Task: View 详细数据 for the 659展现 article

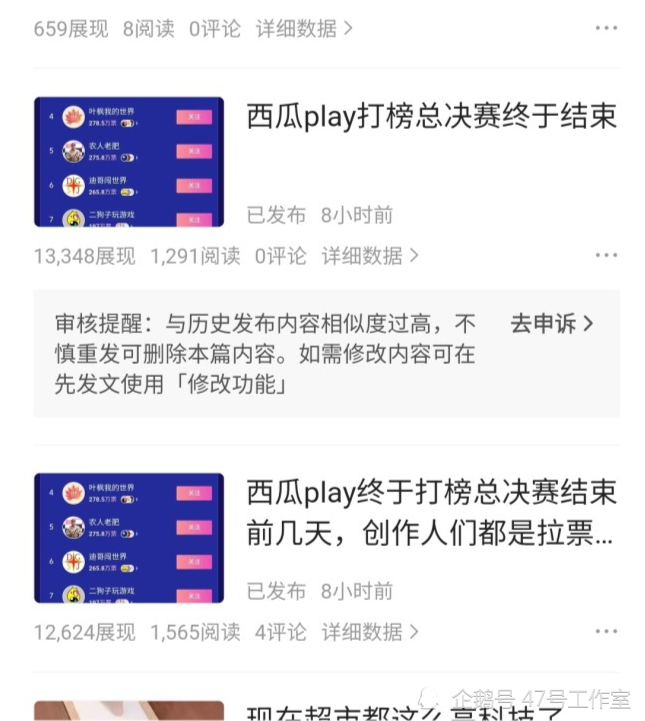Action: coord(304,29)
